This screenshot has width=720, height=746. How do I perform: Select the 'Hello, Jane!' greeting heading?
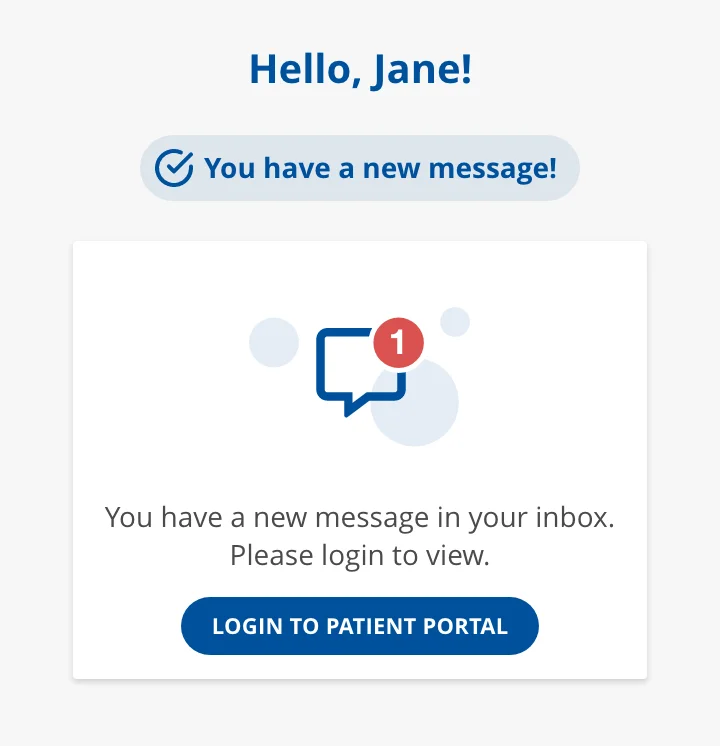click(360, 67)
